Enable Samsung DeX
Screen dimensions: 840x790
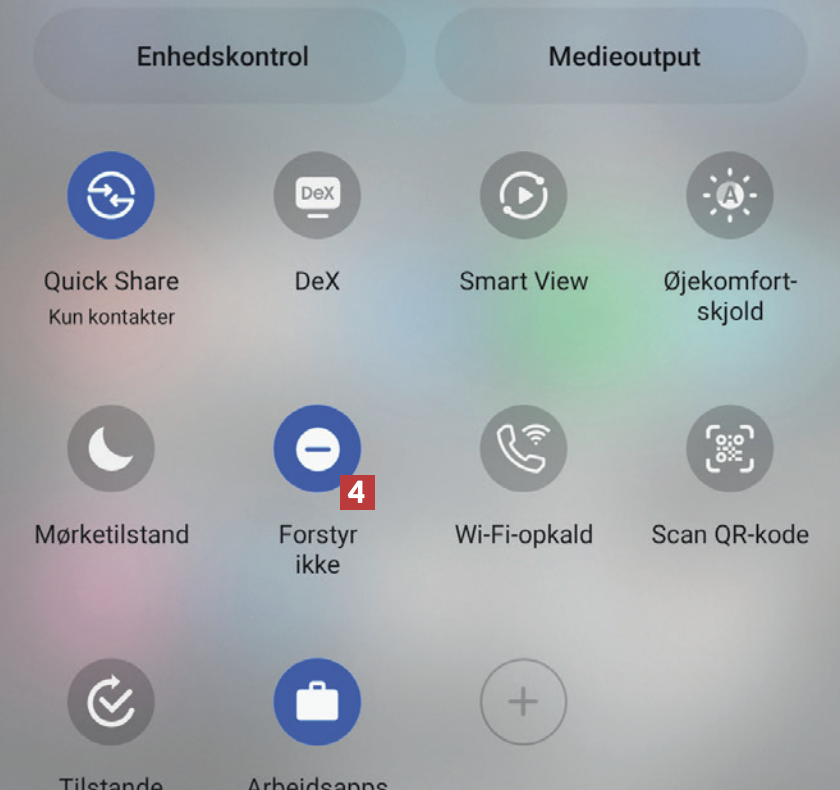pyautogui.click(x=317, y=195)
